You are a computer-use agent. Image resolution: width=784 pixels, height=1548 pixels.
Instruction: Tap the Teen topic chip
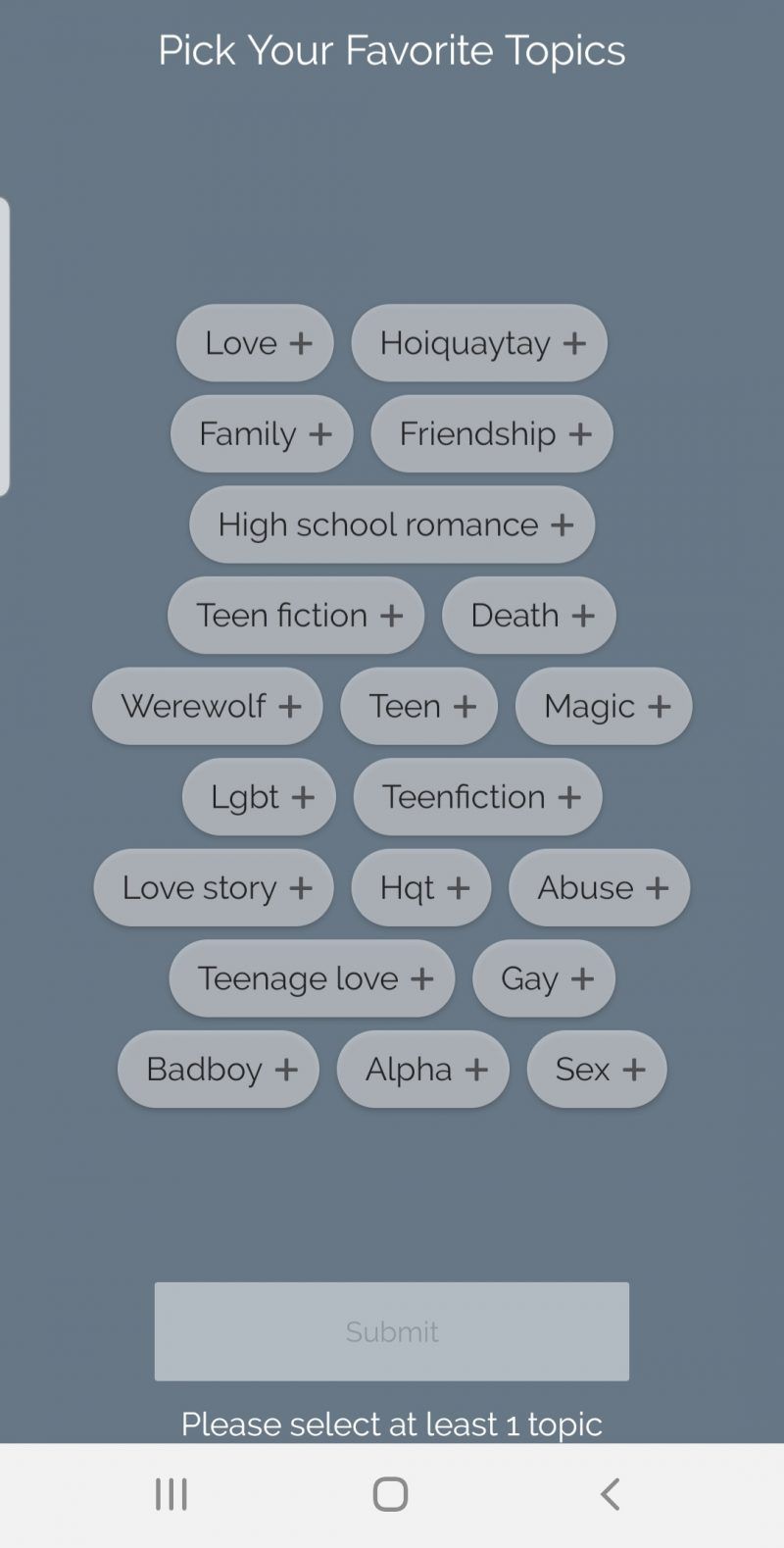(x=418, y=706)
